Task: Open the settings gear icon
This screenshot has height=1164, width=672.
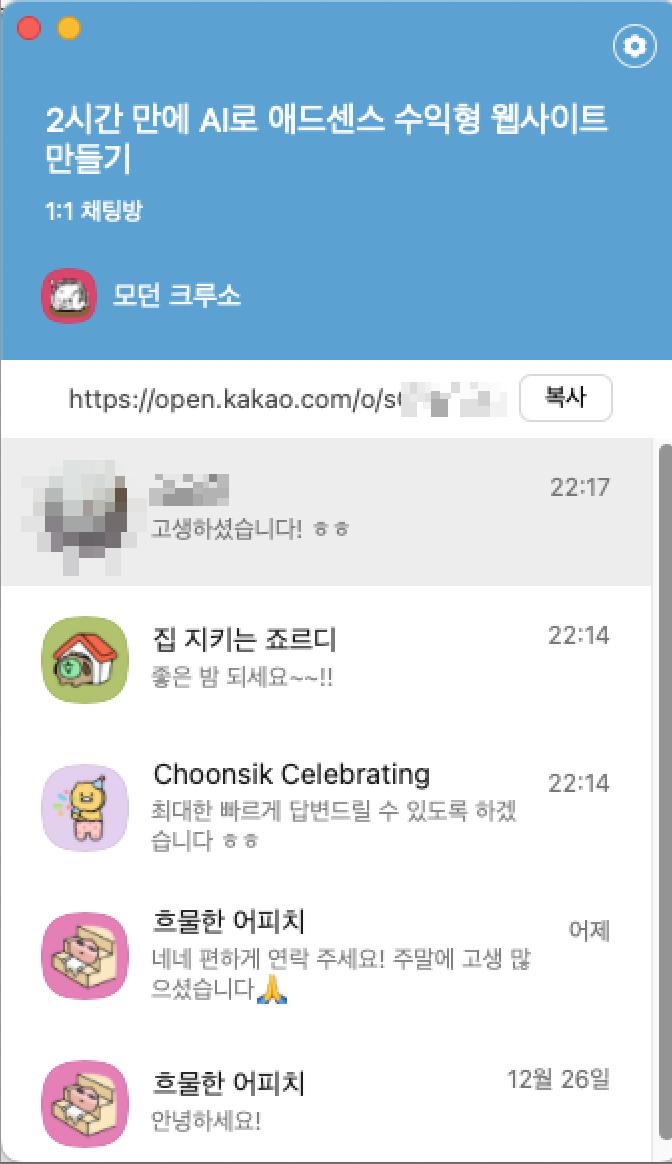Action: coord(633,47)
